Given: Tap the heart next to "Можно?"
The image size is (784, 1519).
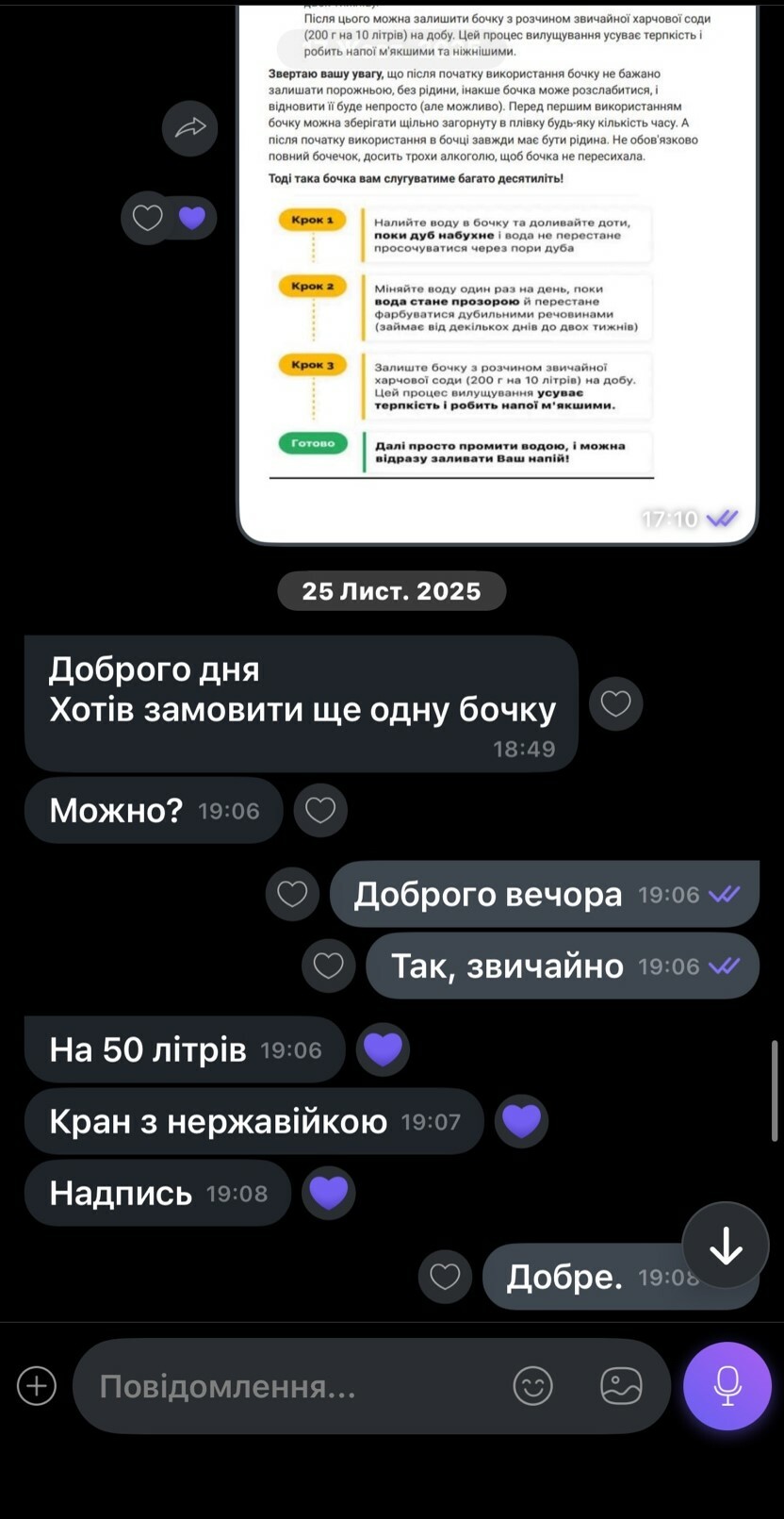Looking at the screenshot, I should pyautogui.click(x=320, y=810).
